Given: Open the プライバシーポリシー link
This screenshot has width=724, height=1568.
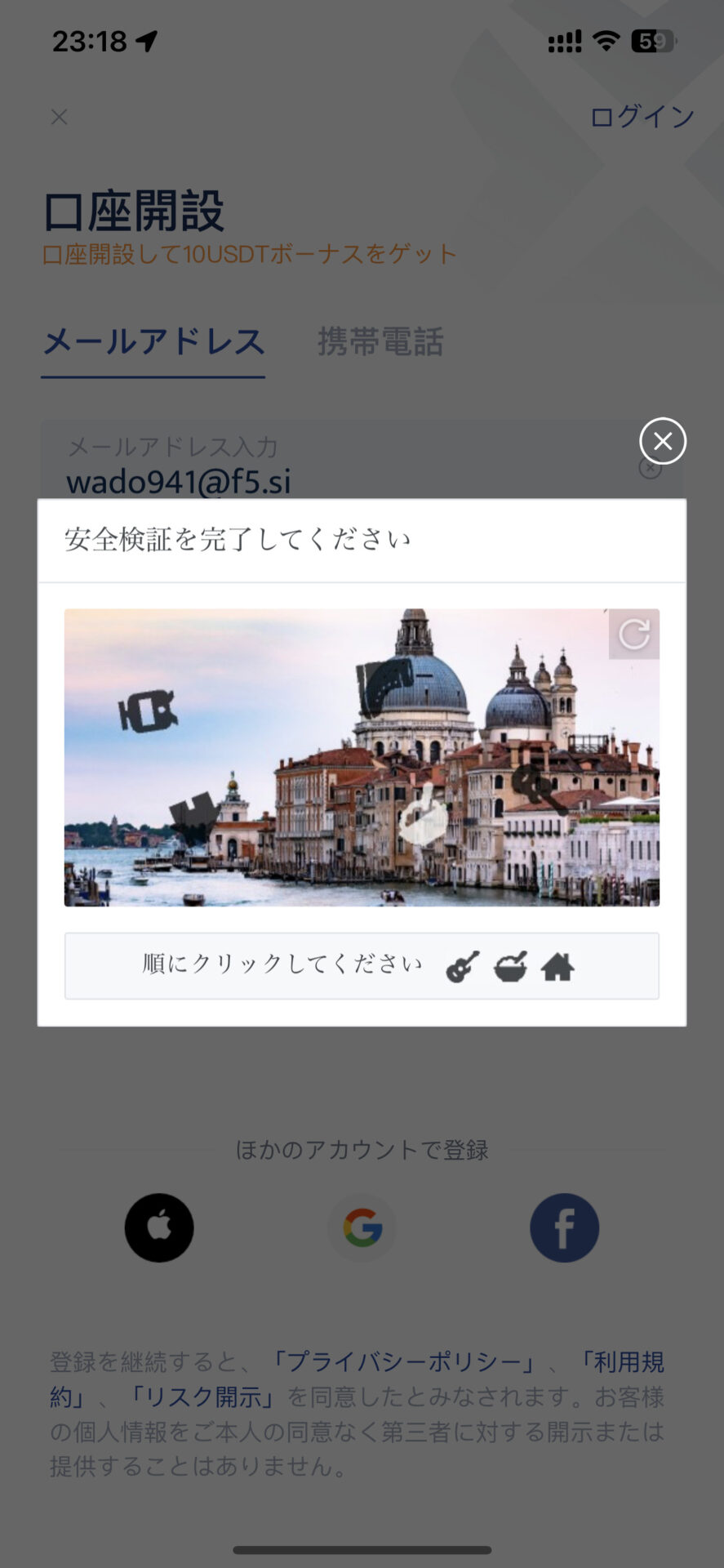Looking at the screenshot, I should pyautogui.click(x=404, y=1361).
